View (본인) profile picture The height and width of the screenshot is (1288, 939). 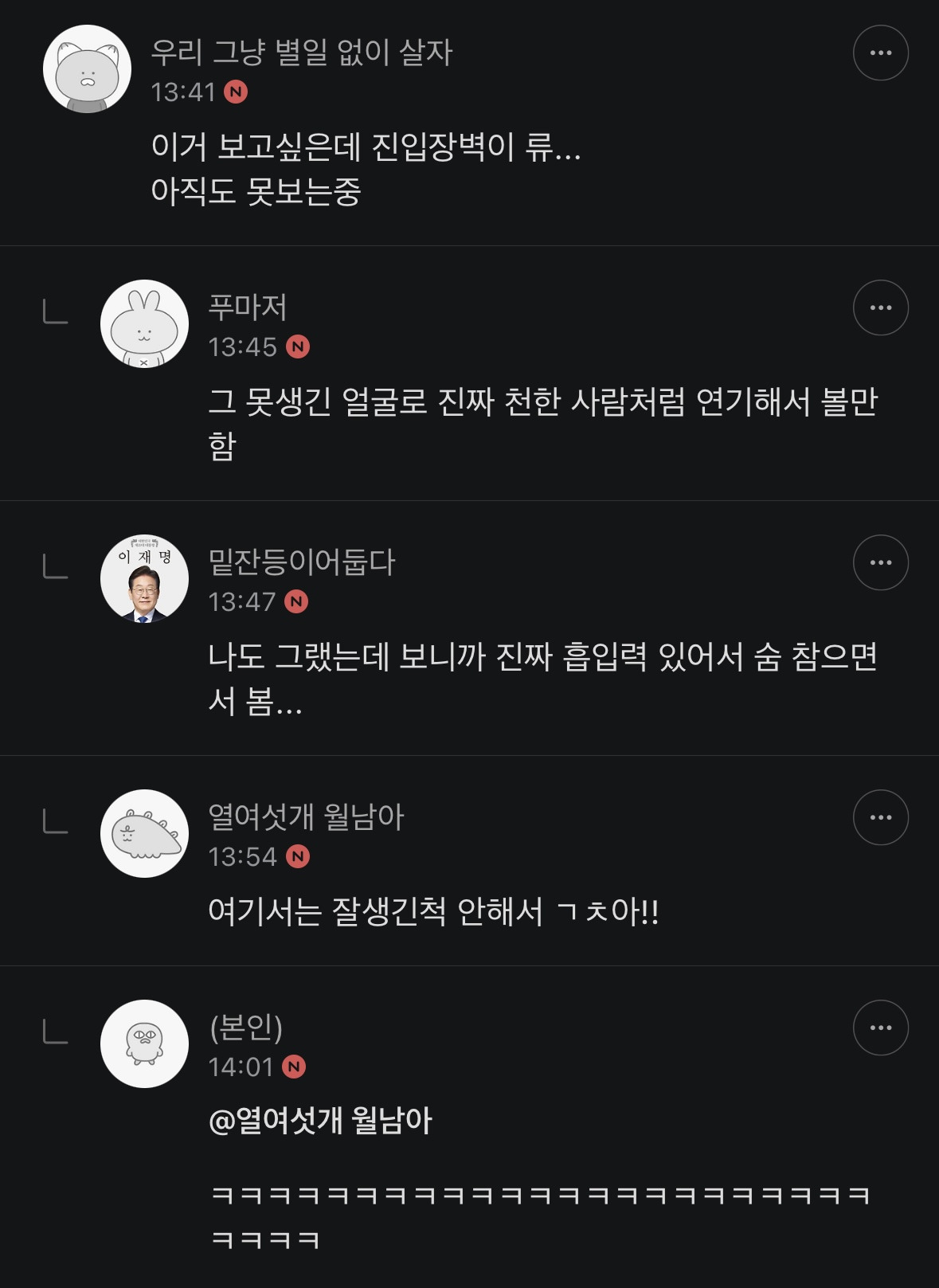[x=144, y=1044]
